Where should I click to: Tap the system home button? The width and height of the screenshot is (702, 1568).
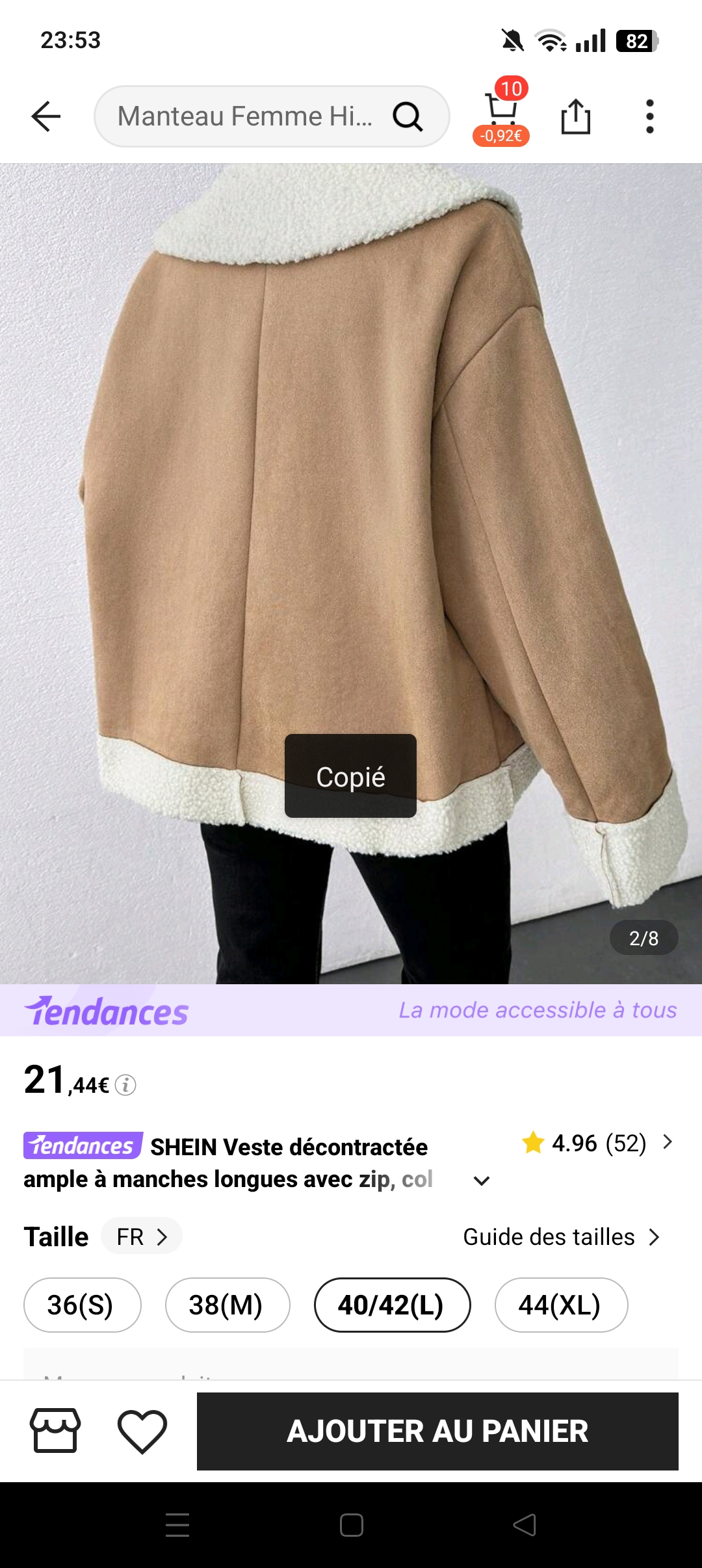[x=351, y=1525]
